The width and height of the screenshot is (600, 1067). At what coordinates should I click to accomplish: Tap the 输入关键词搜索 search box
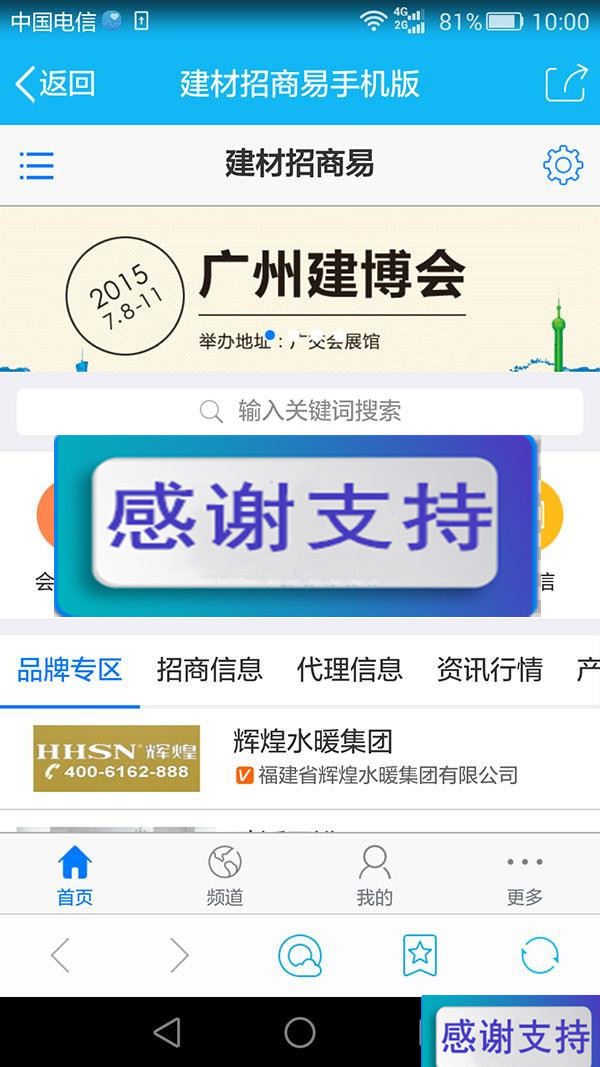(300, 411)
